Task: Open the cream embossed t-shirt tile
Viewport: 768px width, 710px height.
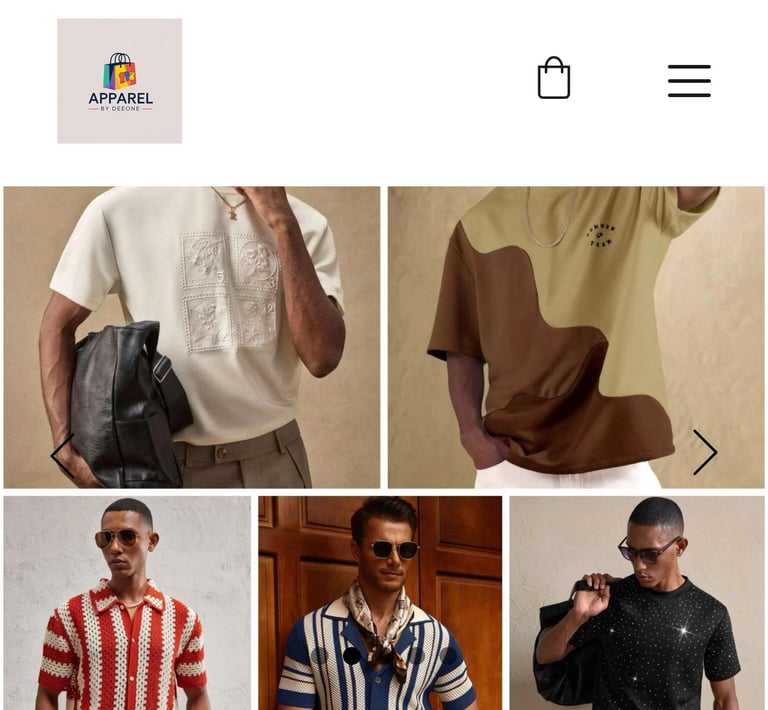Action: click(x=192, y=337)
